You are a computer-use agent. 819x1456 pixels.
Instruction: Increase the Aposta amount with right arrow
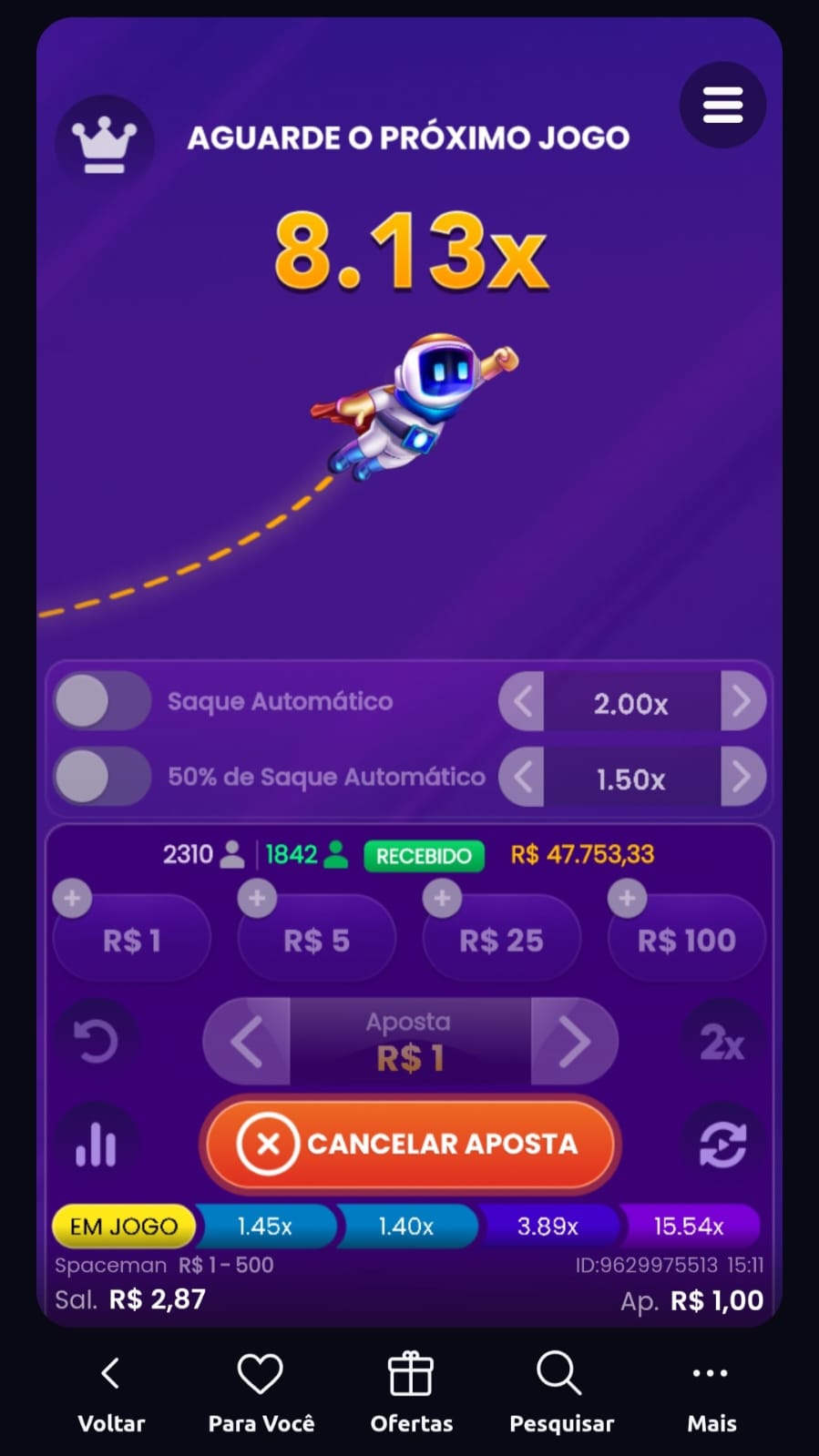coord(574,1042)
